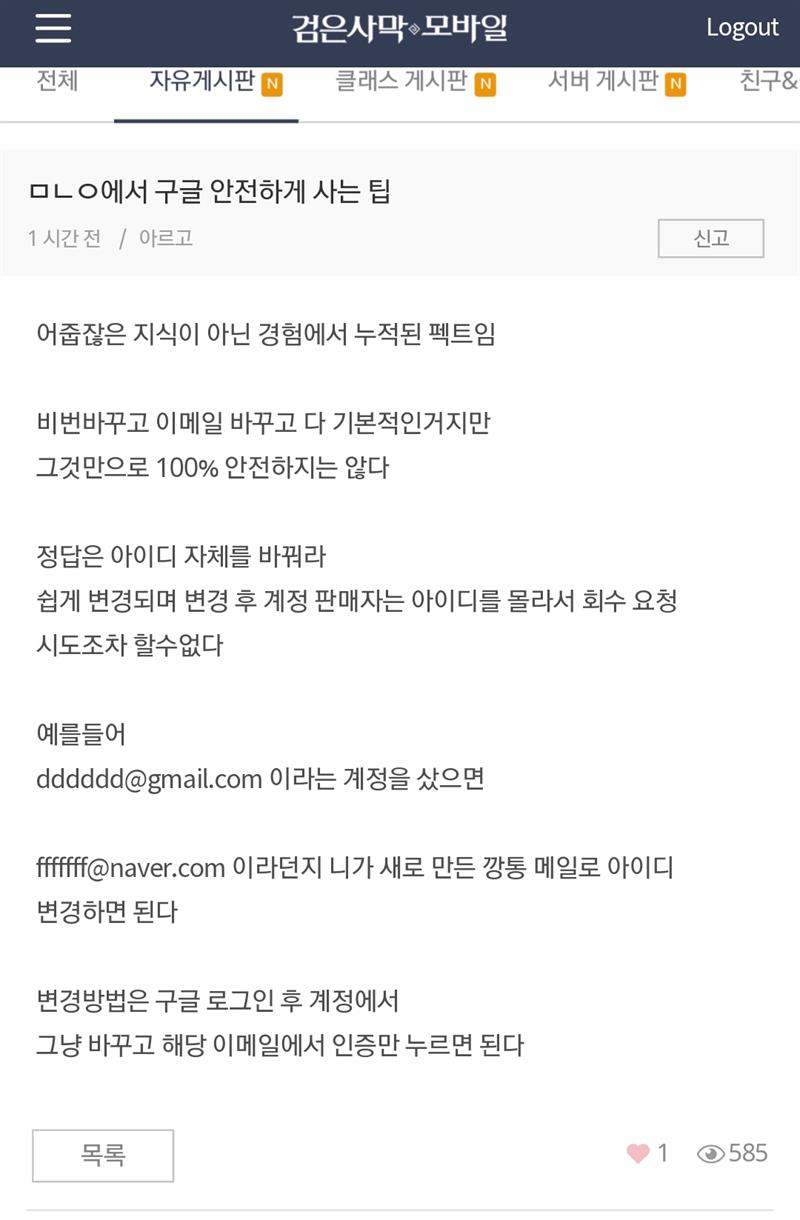
Task: Open the 친구 tab at the edge
Action: click(x=768, y=82)
